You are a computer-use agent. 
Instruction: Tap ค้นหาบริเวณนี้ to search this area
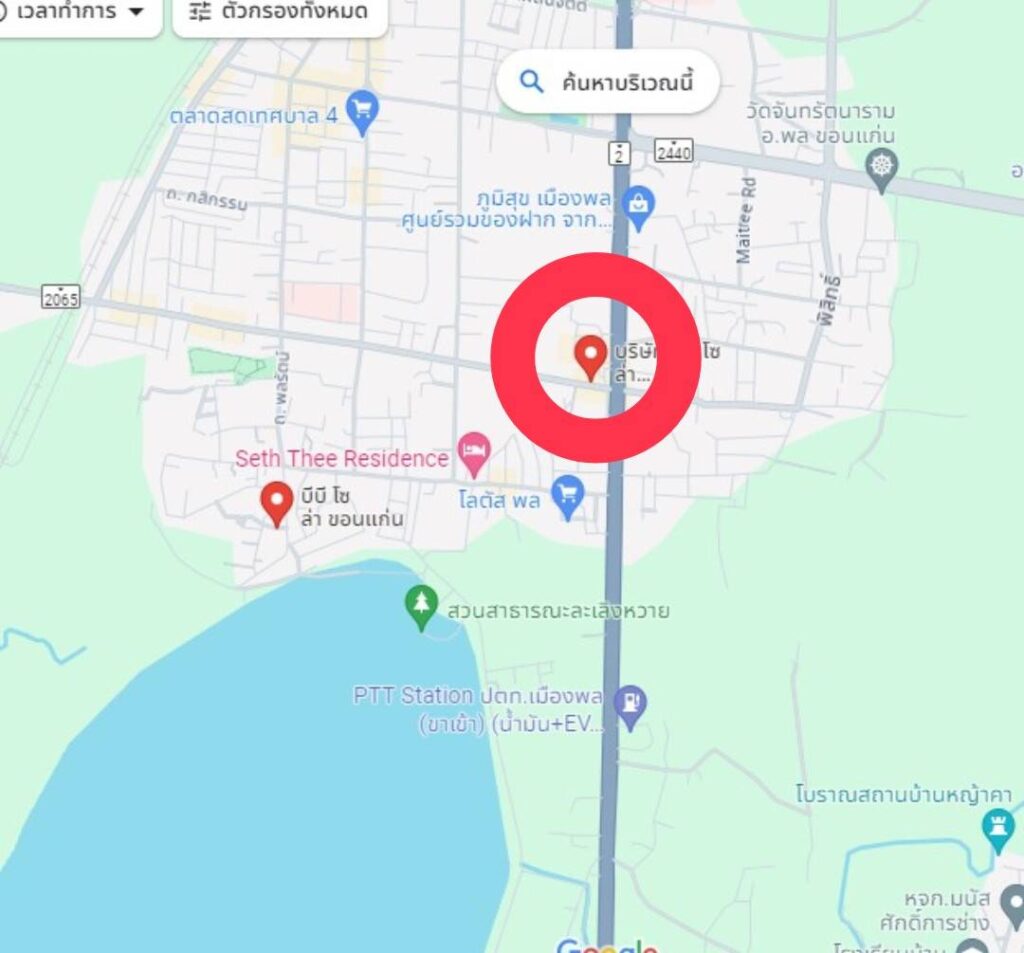coord(608,82)
